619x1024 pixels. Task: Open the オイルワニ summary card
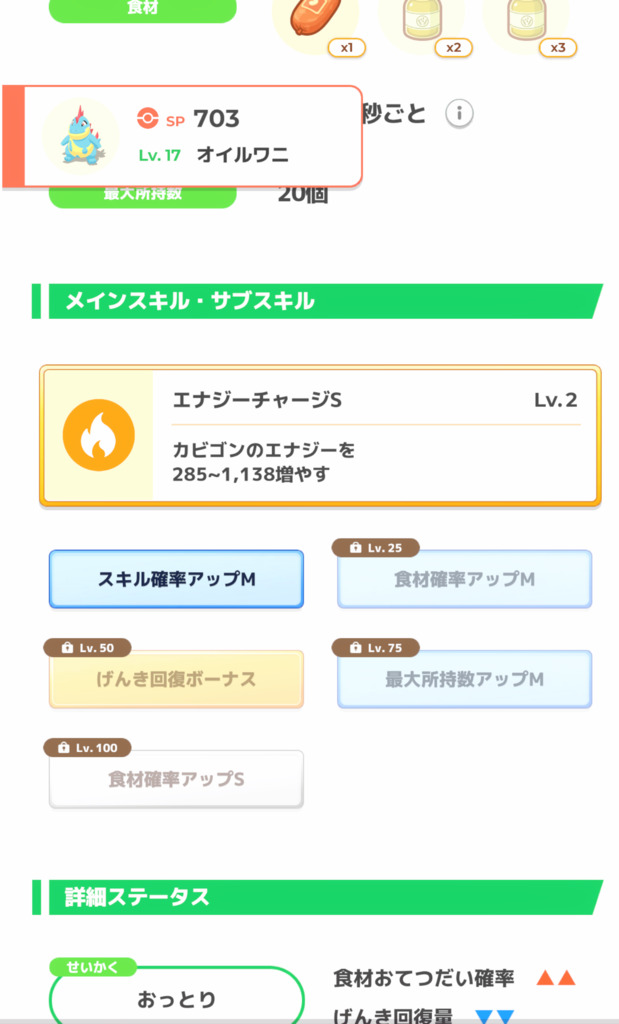190,136
